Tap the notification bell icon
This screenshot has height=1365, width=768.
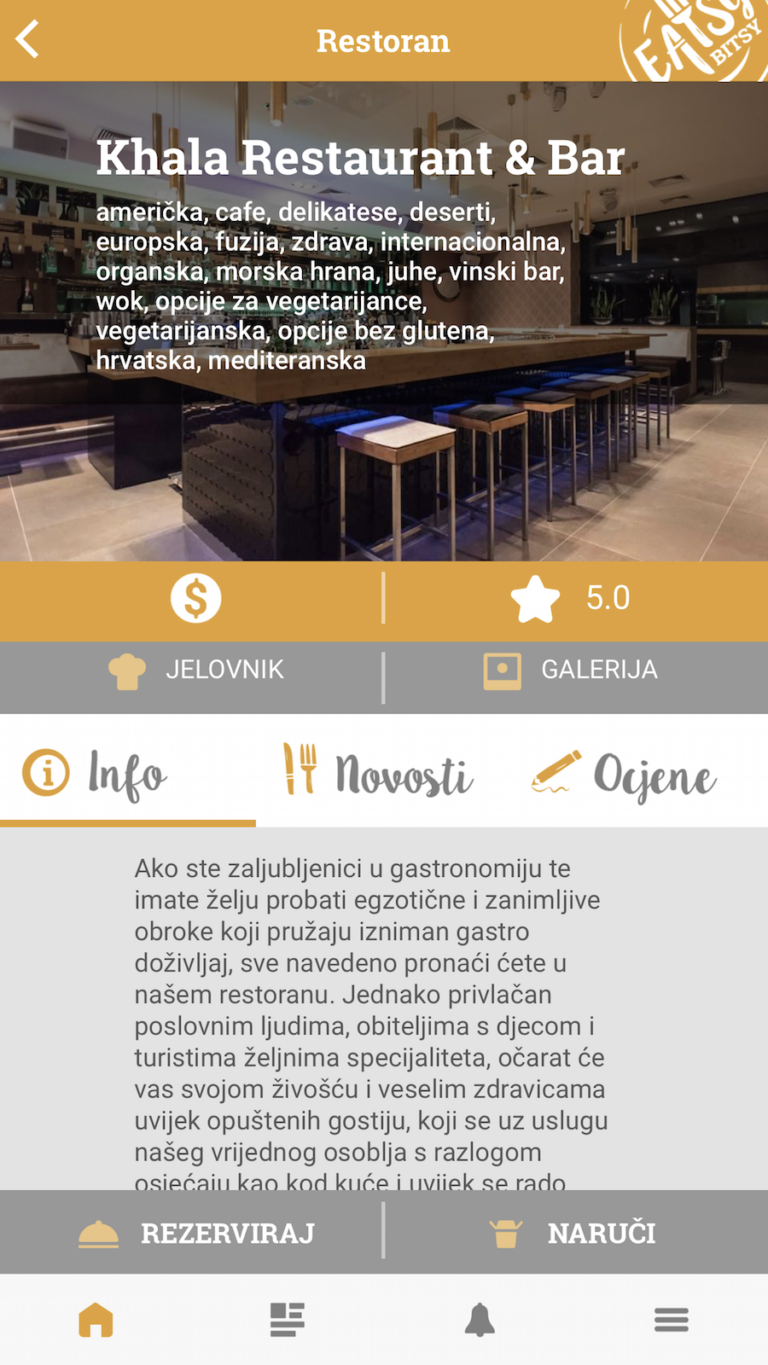(x=480, y=1319)
